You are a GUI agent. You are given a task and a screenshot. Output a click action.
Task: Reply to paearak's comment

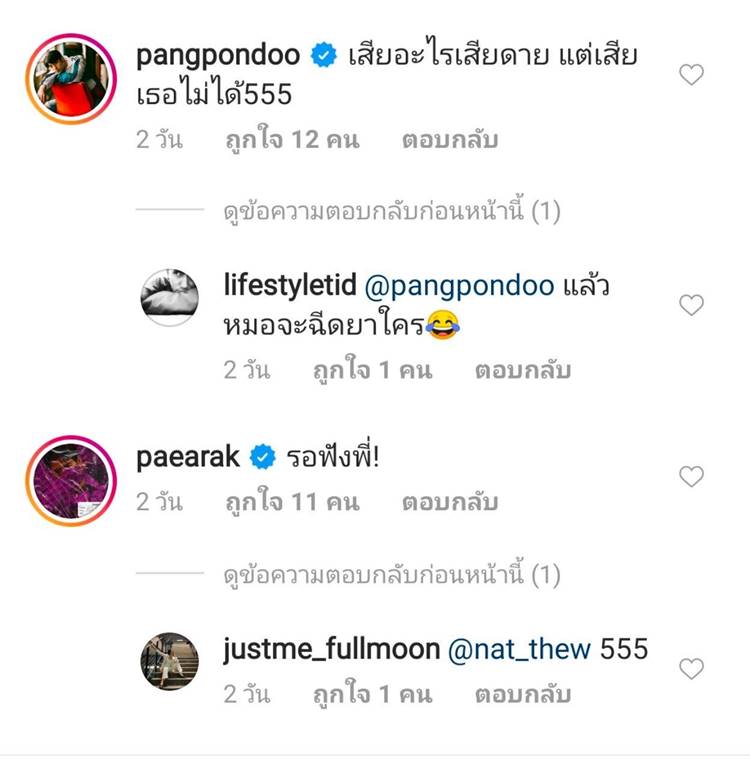(x=449, y=503)
